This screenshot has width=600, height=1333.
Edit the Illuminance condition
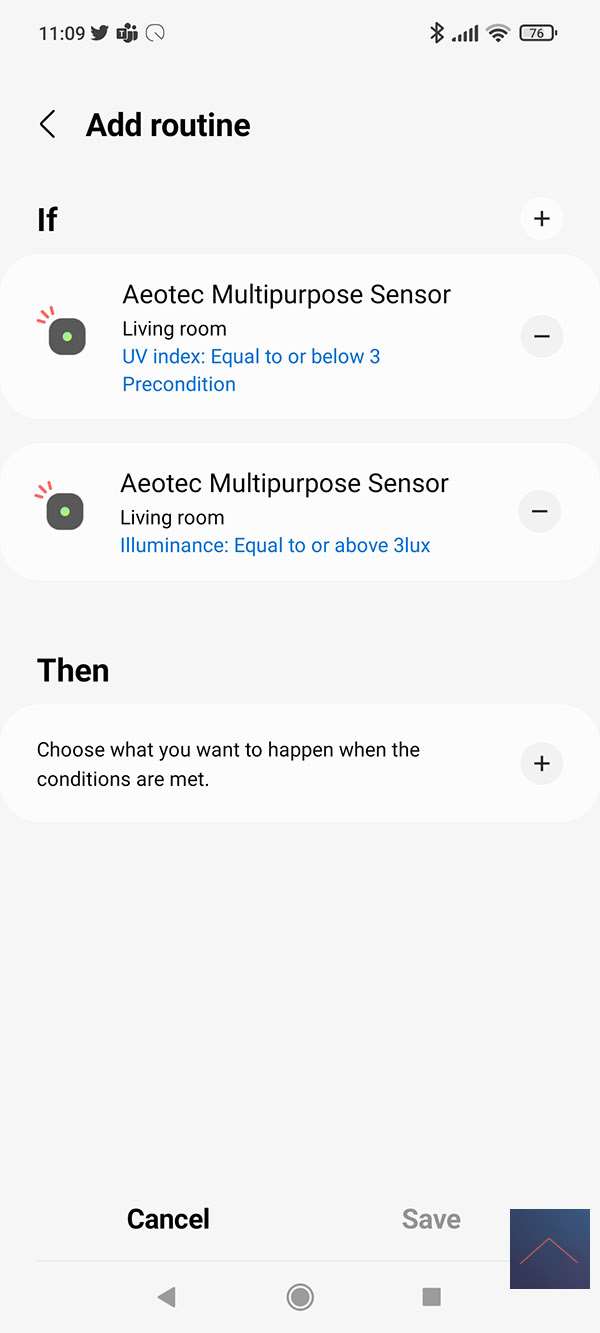point(275,546)
